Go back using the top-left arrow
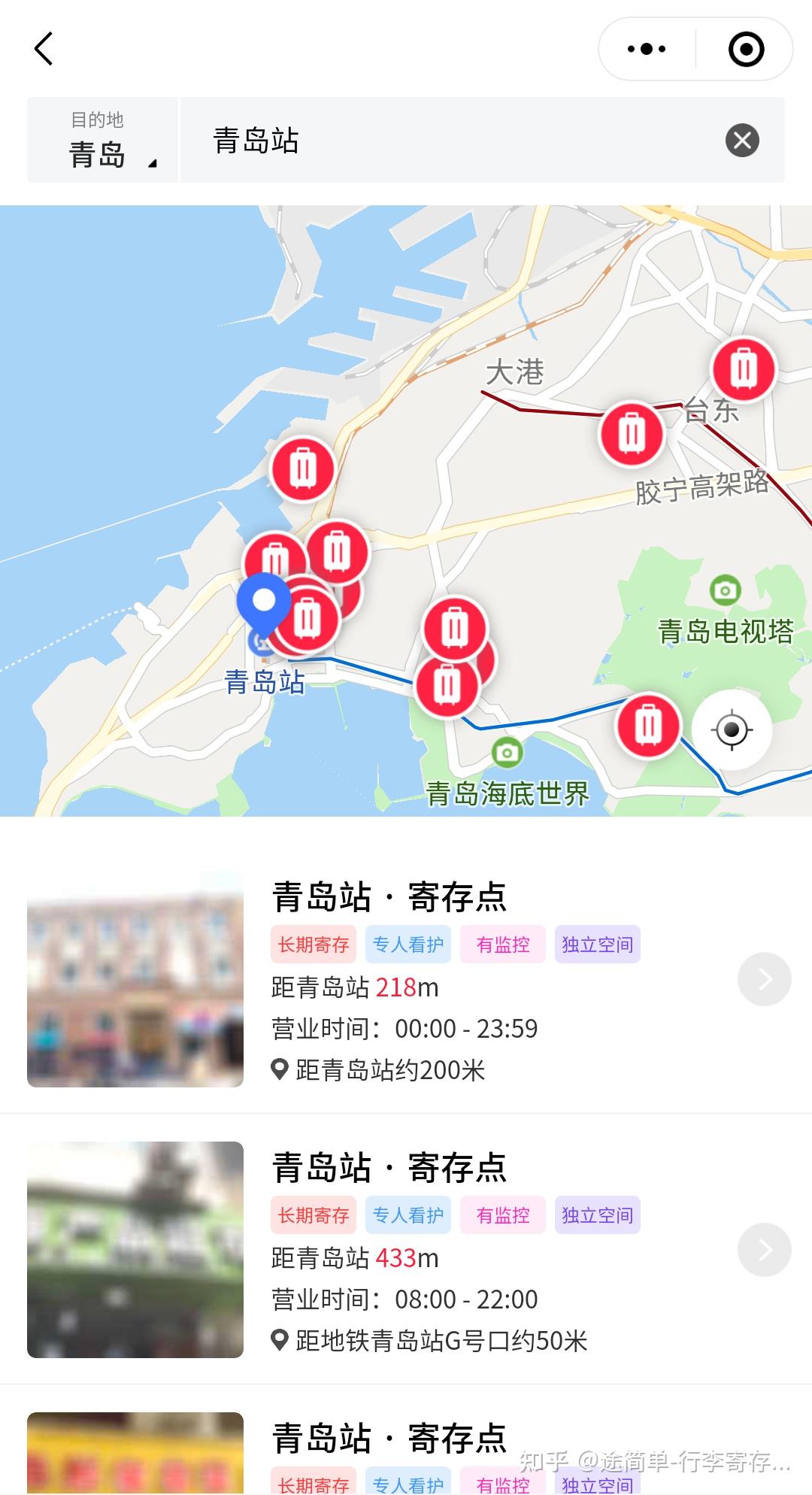 pyautogui.click(x=44, y=50)
